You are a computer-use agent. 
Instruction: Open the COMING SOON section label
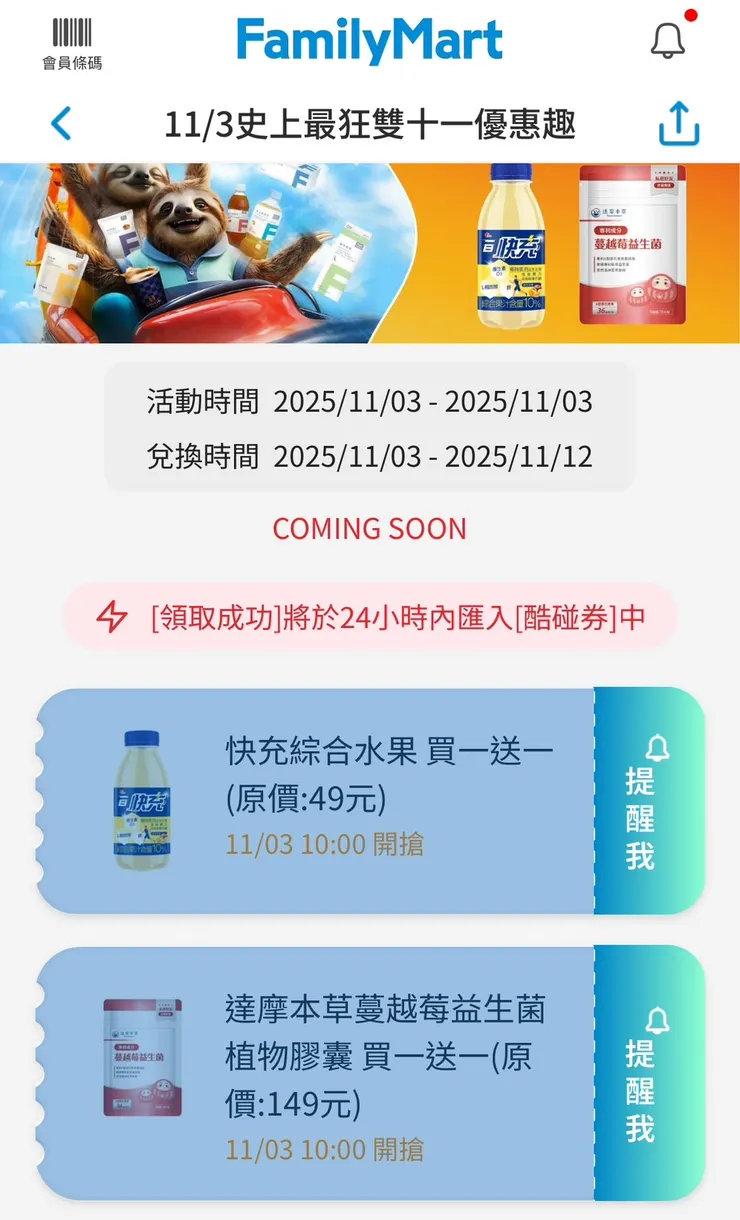pos(369,528)
